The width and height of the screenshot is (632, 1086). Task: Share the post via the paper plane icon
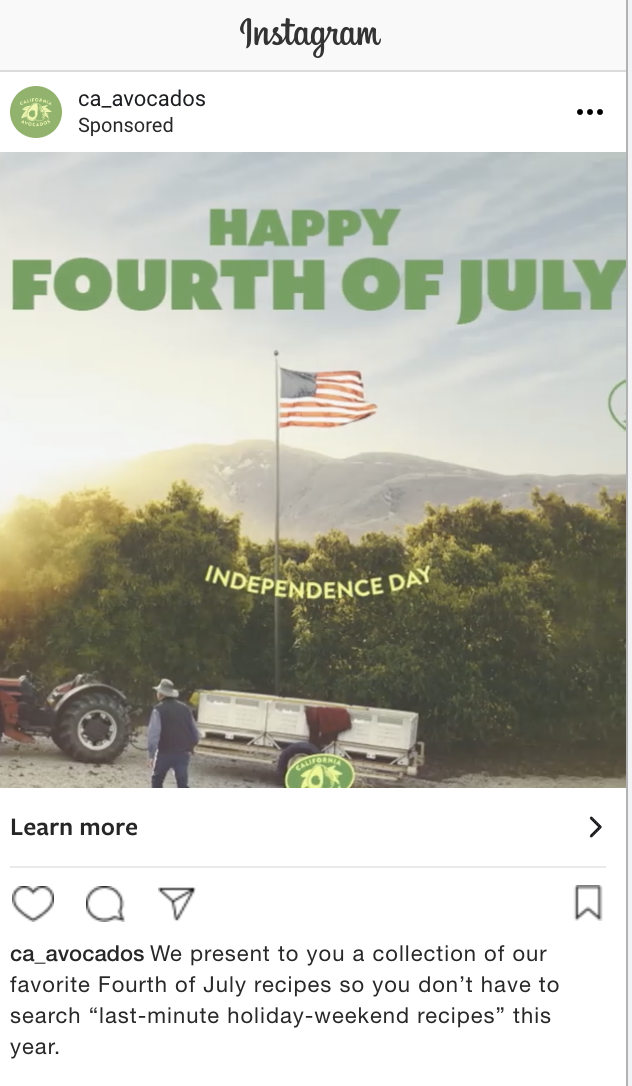[x=176, y=903]
